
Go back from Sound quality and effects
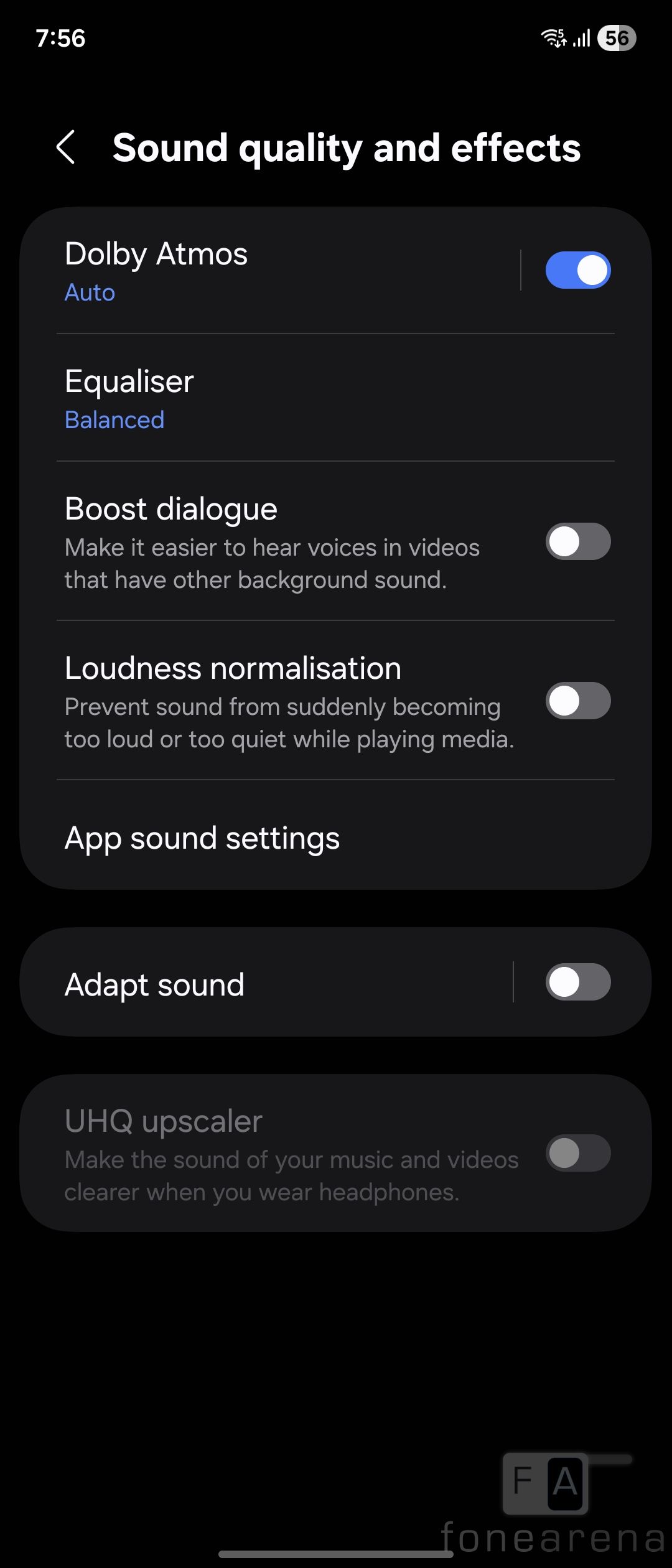pyautogui.click(x=66, y=147)
